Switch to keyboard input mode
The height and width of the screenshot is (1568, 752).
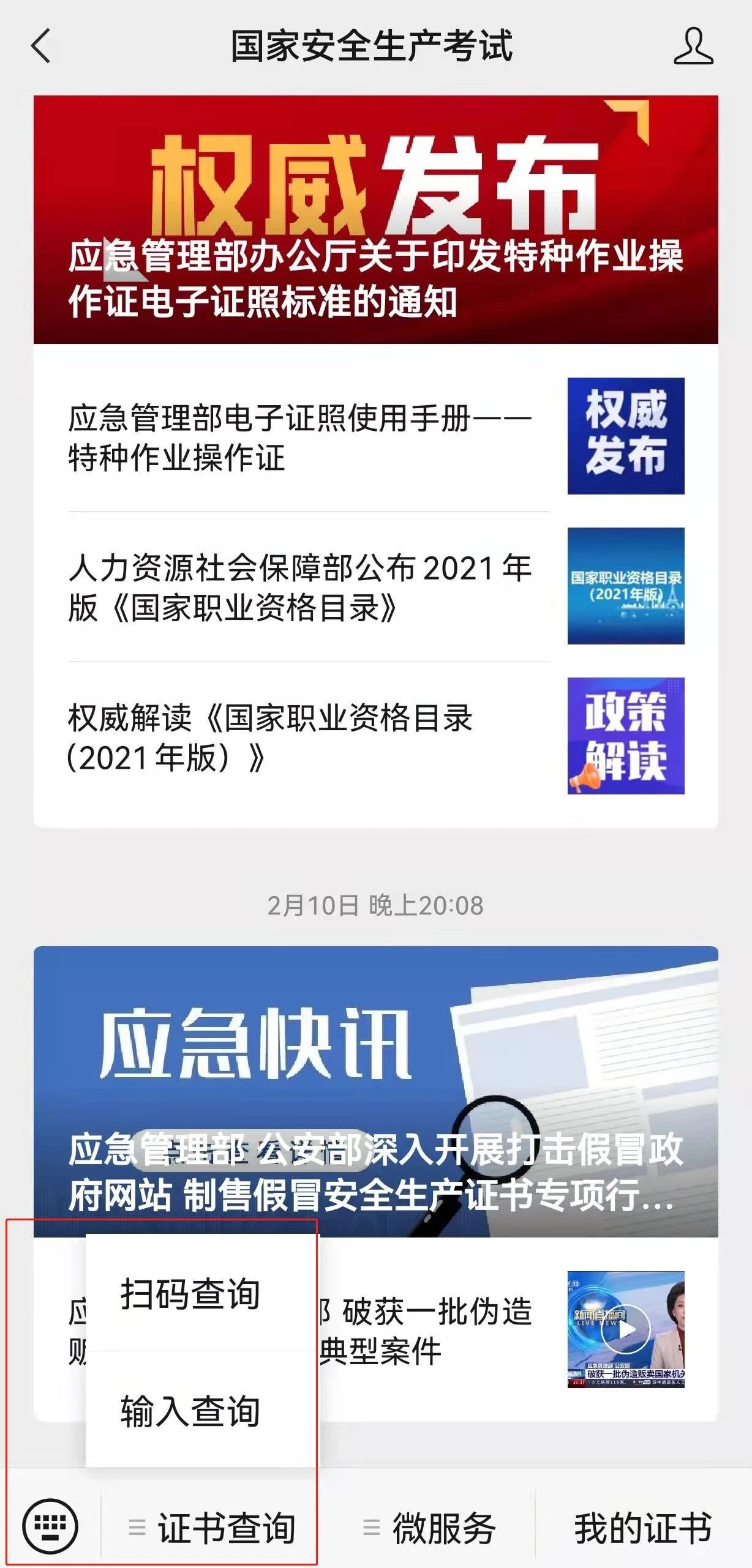pos(50,1526)
